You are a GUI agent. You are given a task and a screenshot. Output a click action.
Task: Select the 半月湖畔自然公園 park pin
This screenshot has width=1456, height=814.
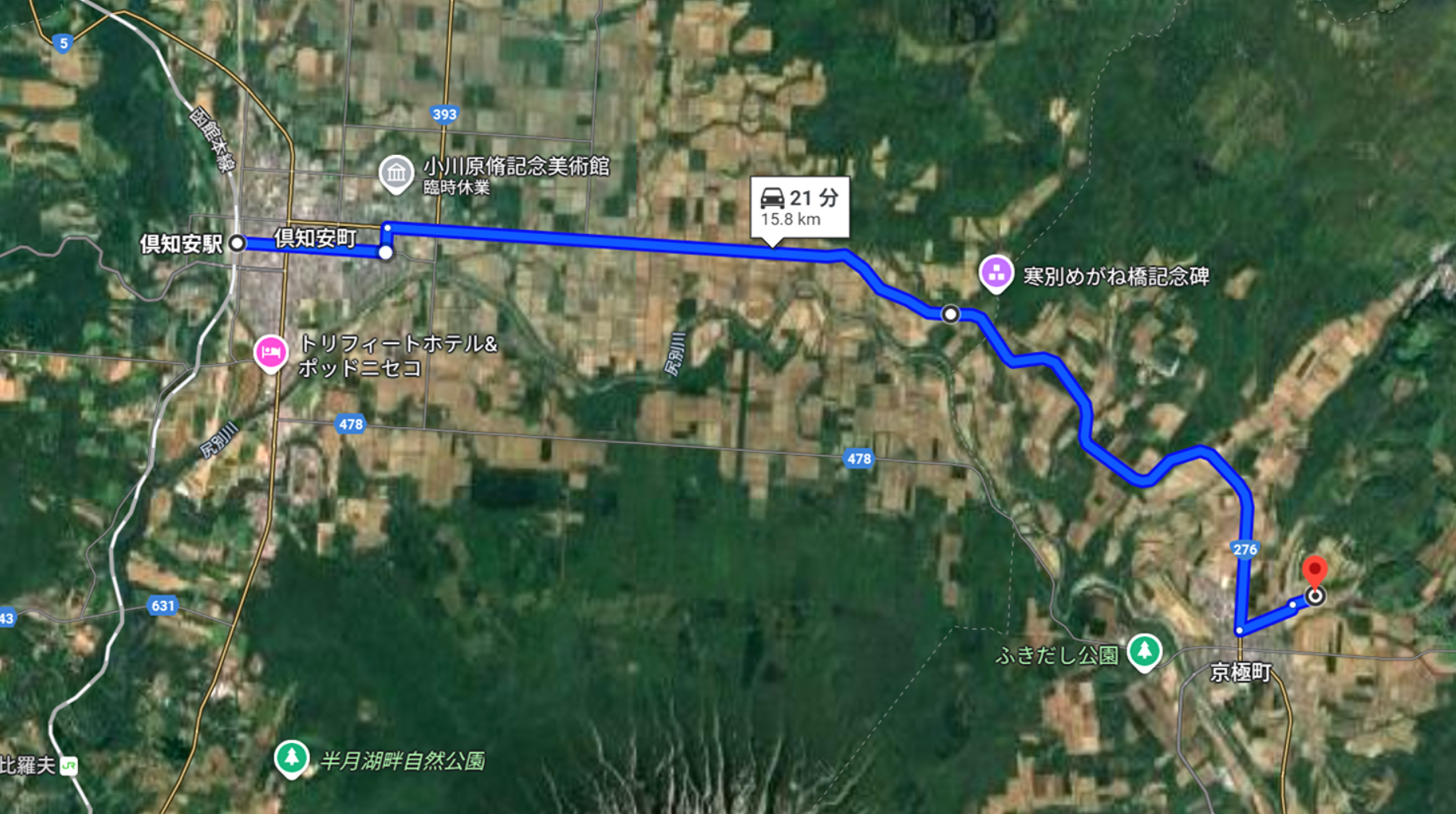coord(291,759)
